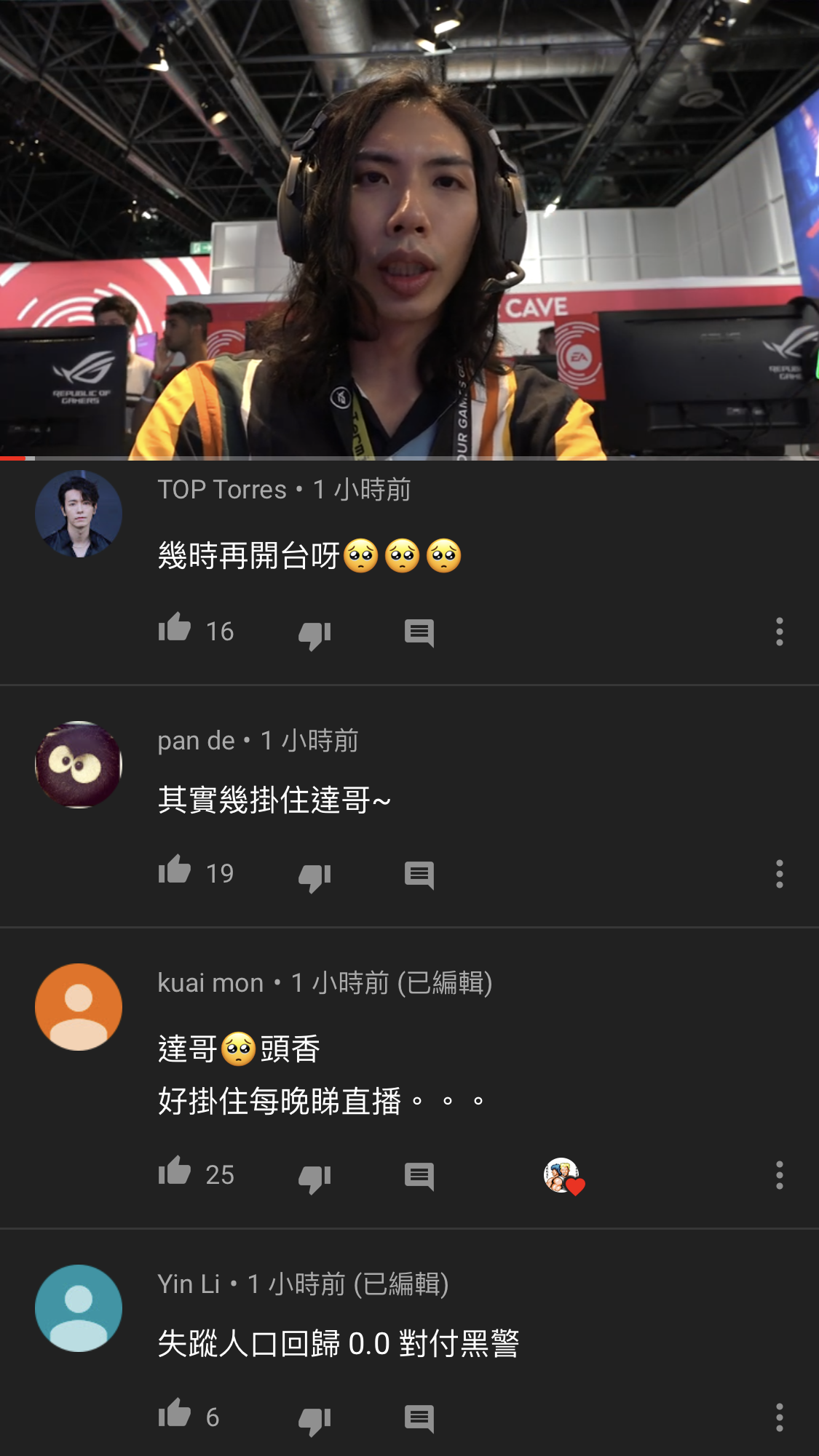View pan de's channel avatar

coord(79,765)
